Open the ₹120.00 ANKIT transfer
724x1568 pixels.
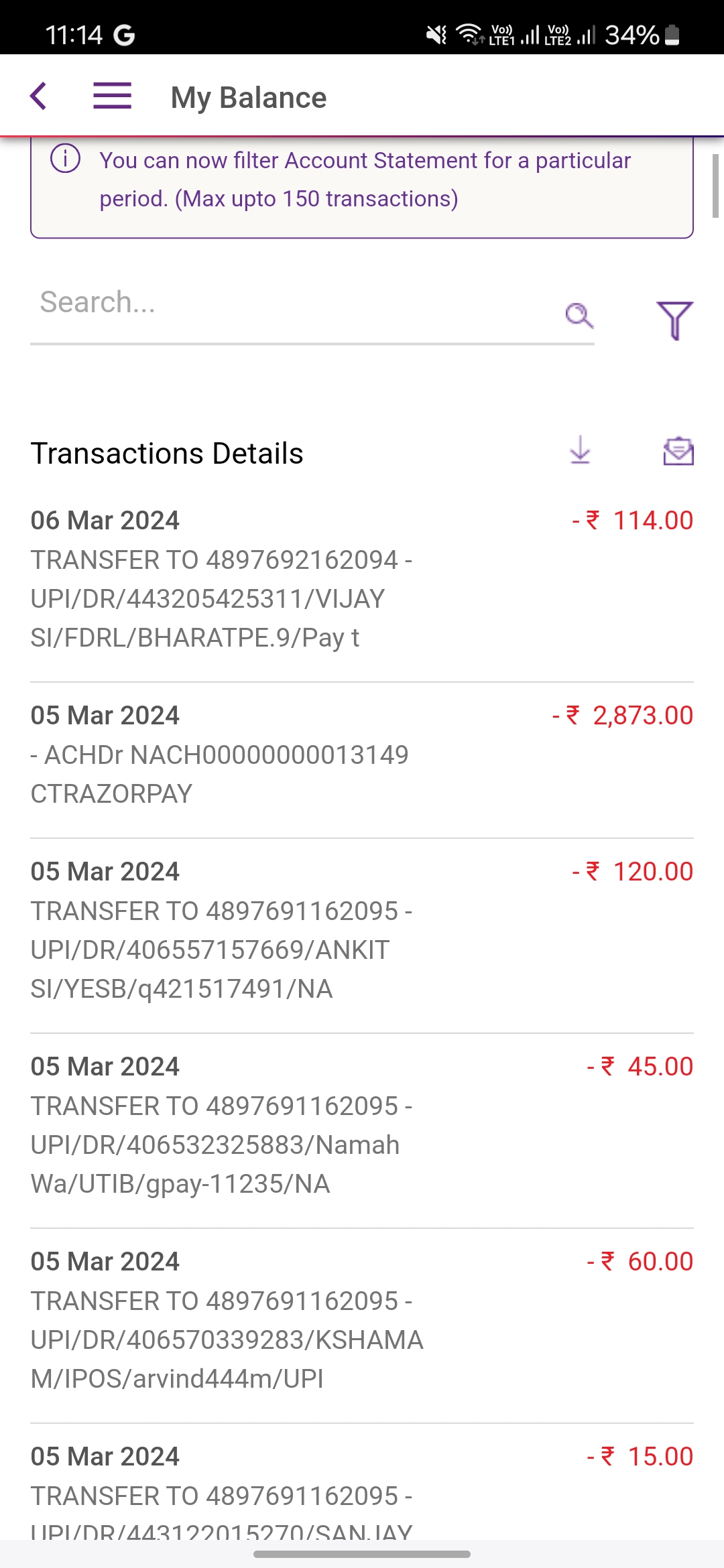pyautogui.click(x=362, y=930)
